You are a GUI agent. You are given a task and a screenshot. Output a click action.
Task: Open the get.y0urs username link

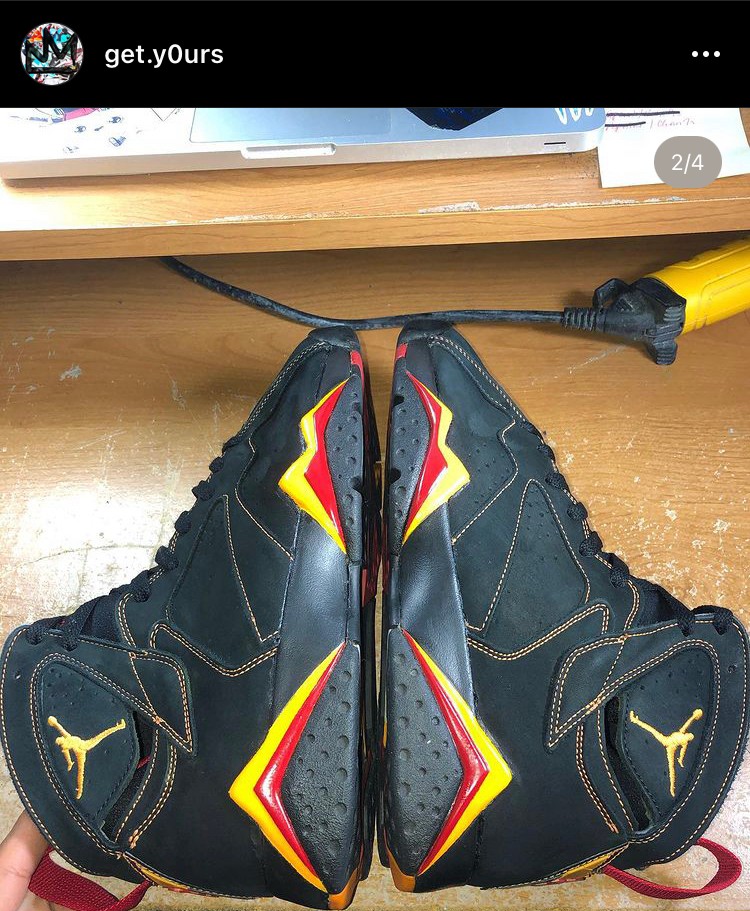(x=163, y=54)
